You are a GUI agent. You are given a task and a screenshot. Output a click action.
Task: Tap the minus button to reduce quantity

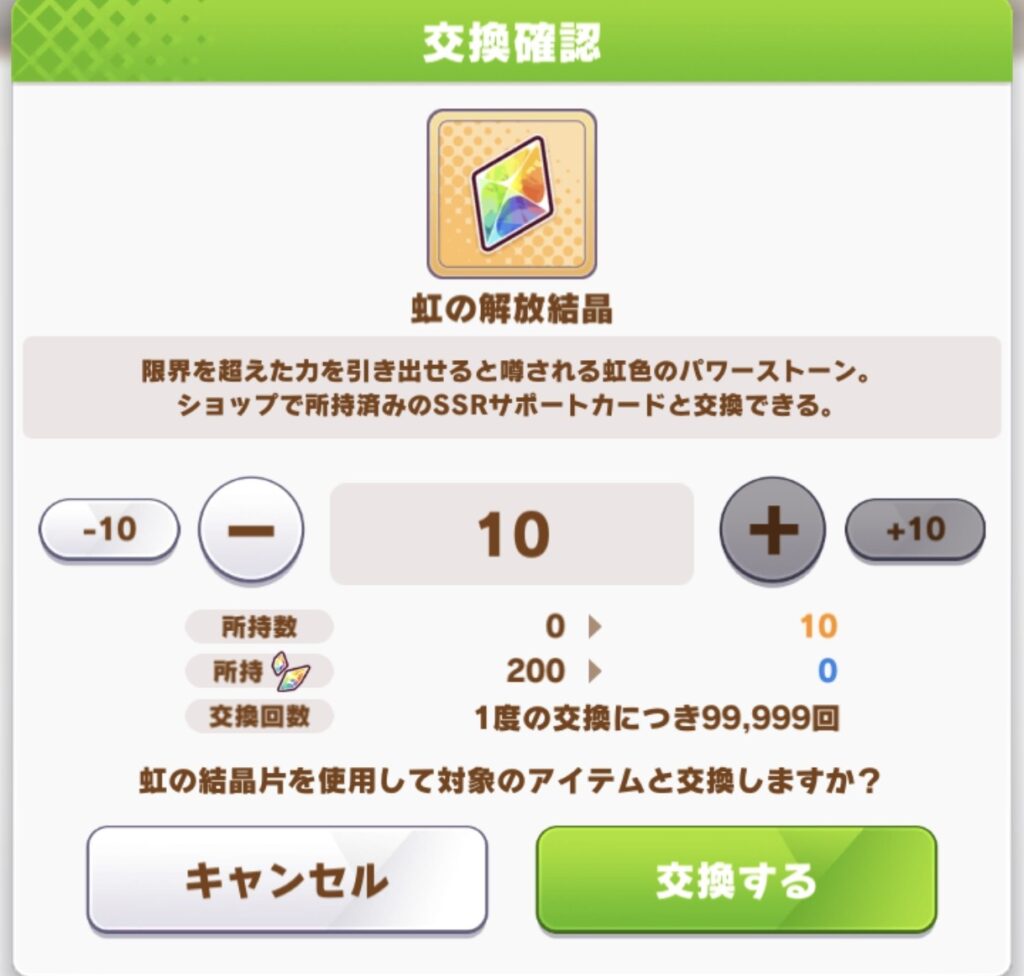pyautogui.click(x=251, y=529)
